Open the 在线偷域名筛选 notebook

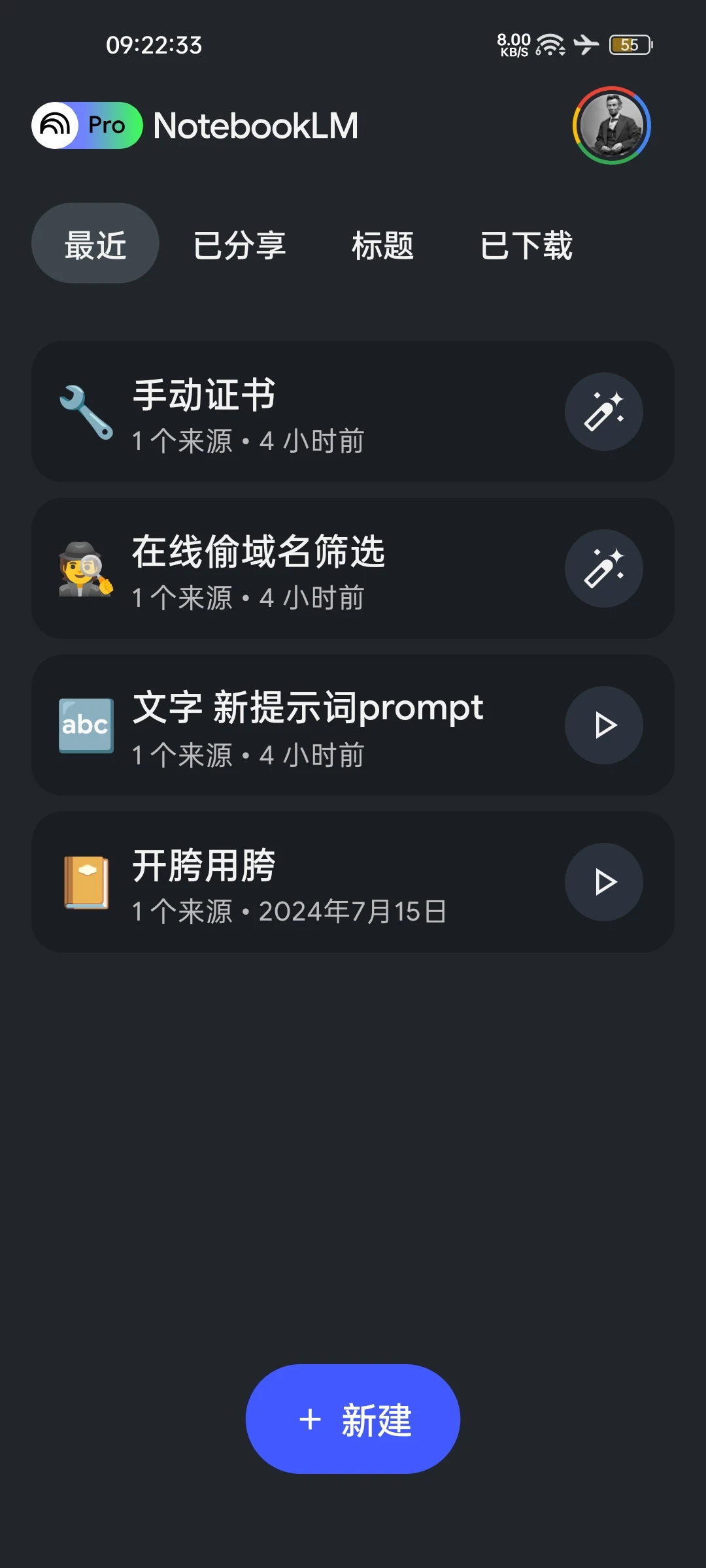[x=353, y=568]
